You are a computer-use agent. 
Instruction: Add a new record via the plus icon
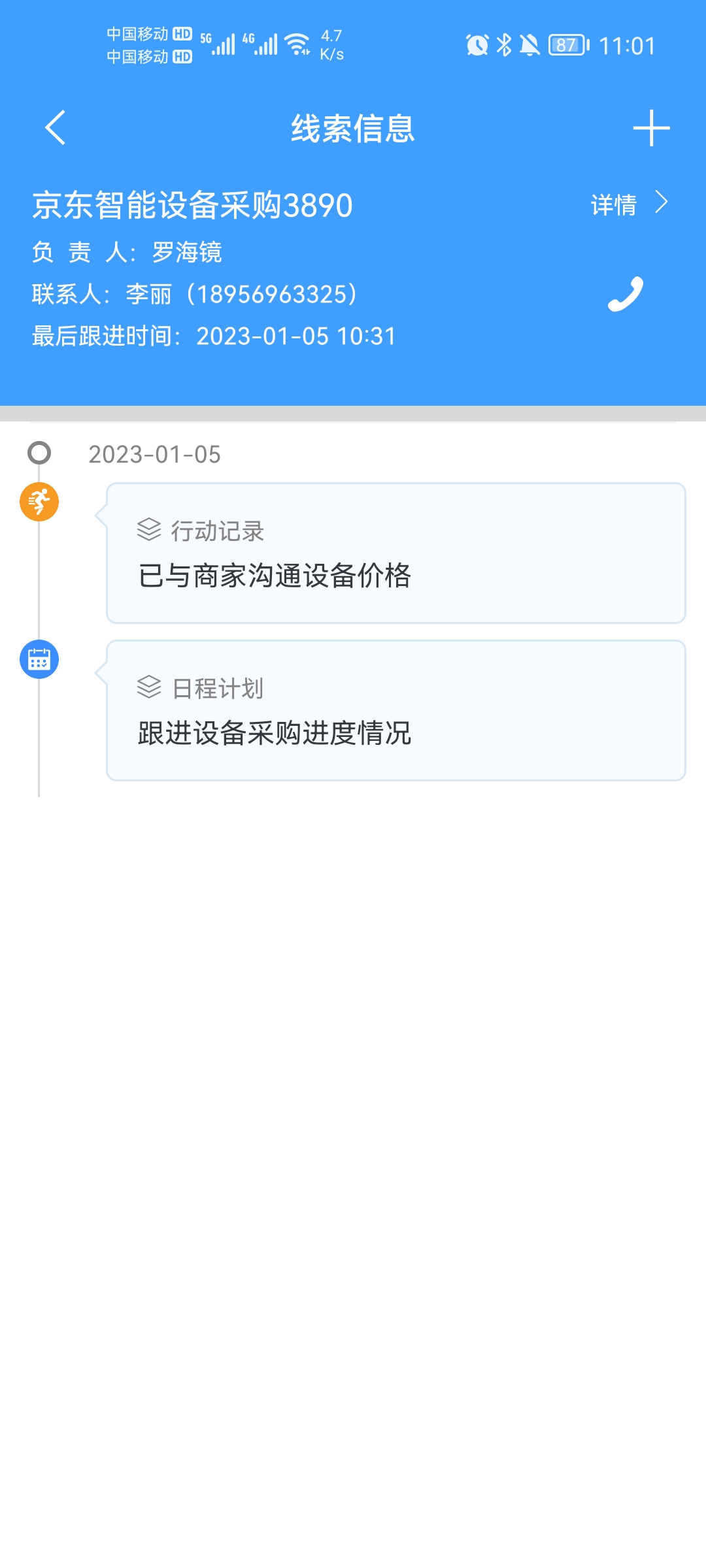[651, 128]
